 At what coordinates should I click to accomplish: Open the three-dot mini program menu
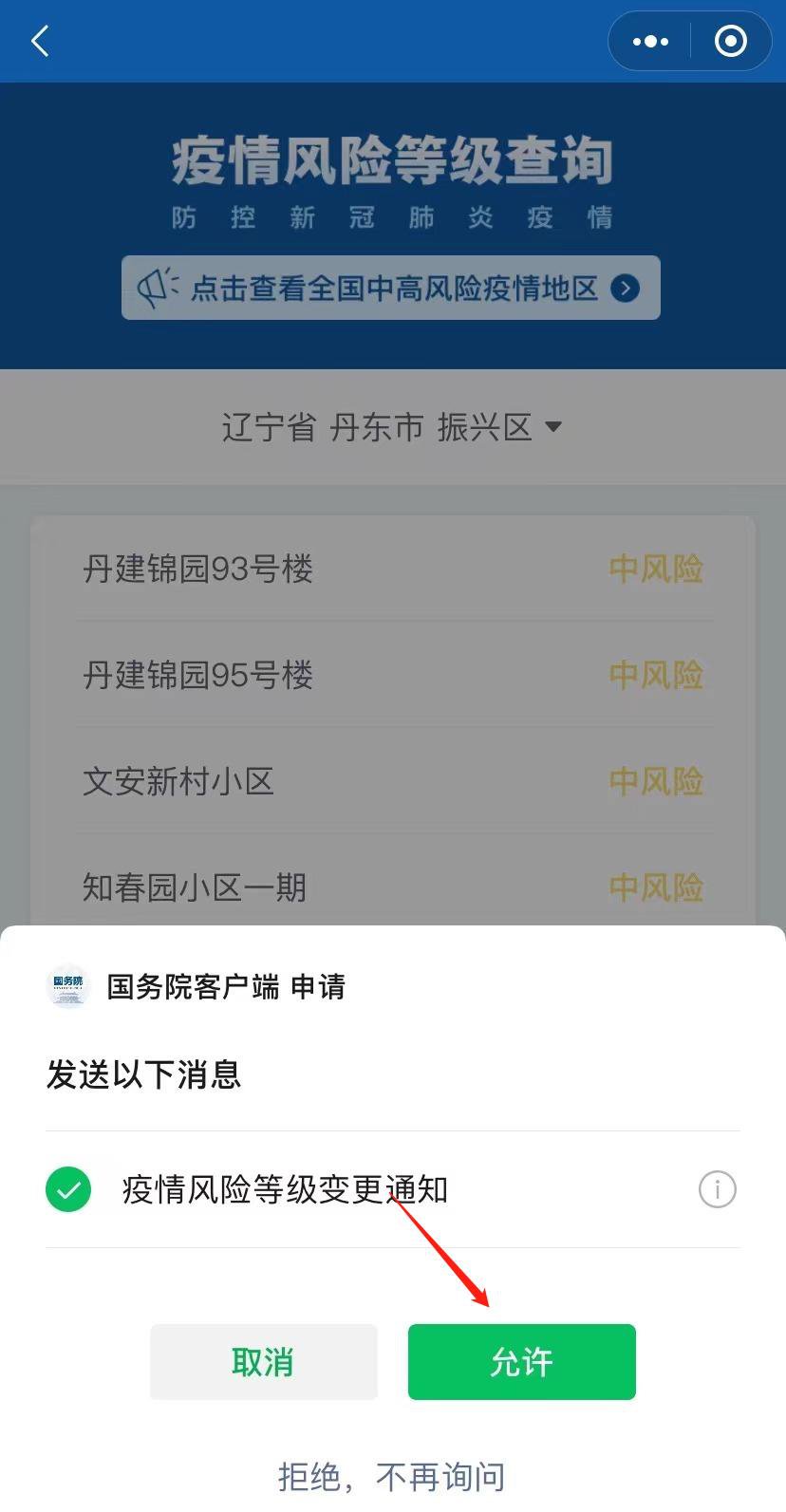click(x=650, y=41)
